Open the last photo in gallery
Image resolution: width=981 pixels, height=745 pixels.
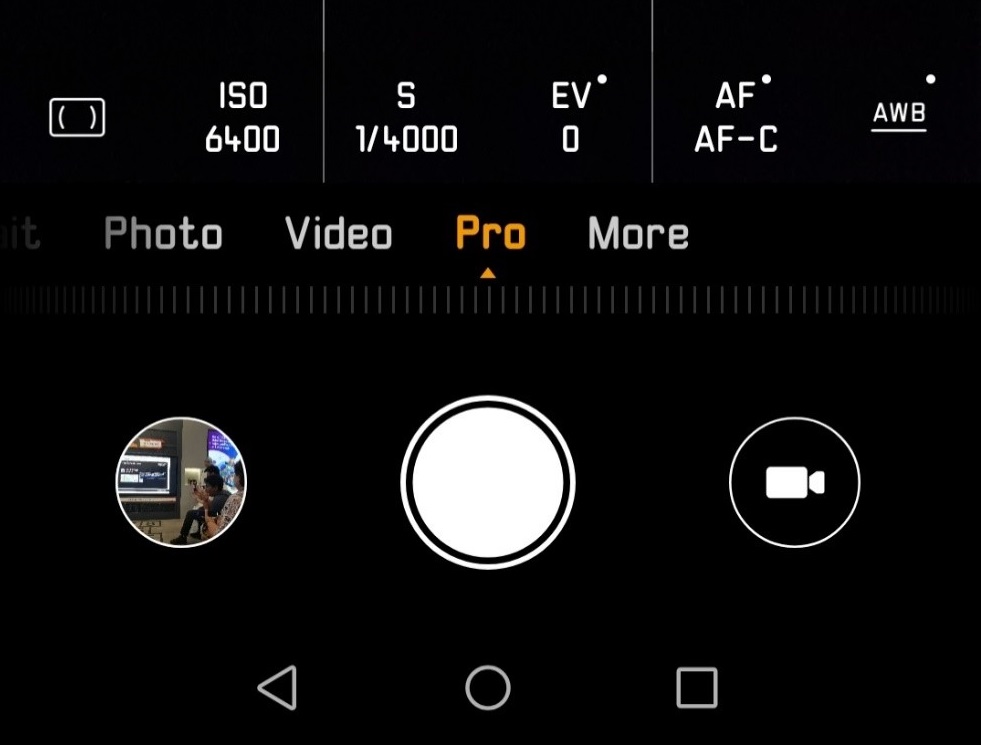click(181, 482)
